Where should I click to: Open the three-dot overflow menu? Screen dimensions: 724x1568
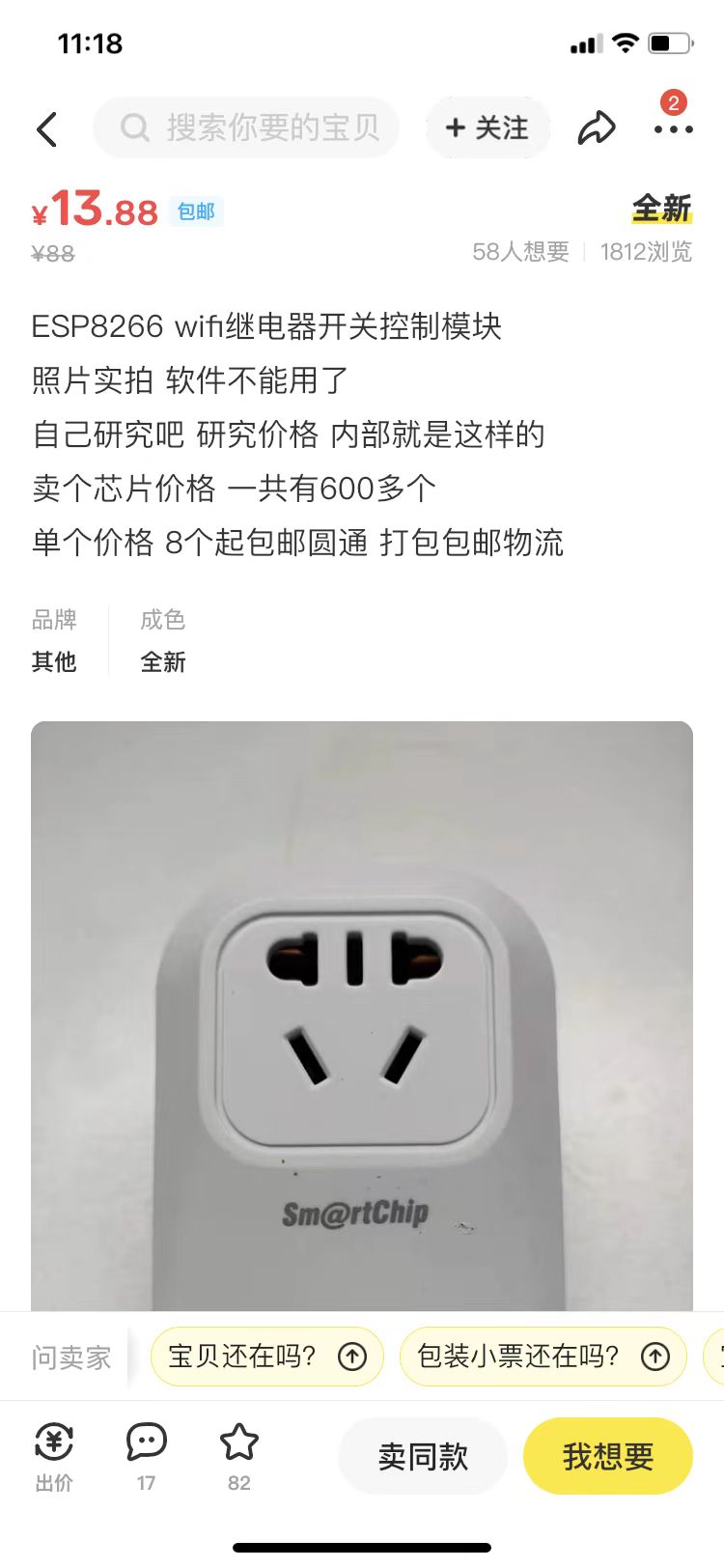click(673, 128)
